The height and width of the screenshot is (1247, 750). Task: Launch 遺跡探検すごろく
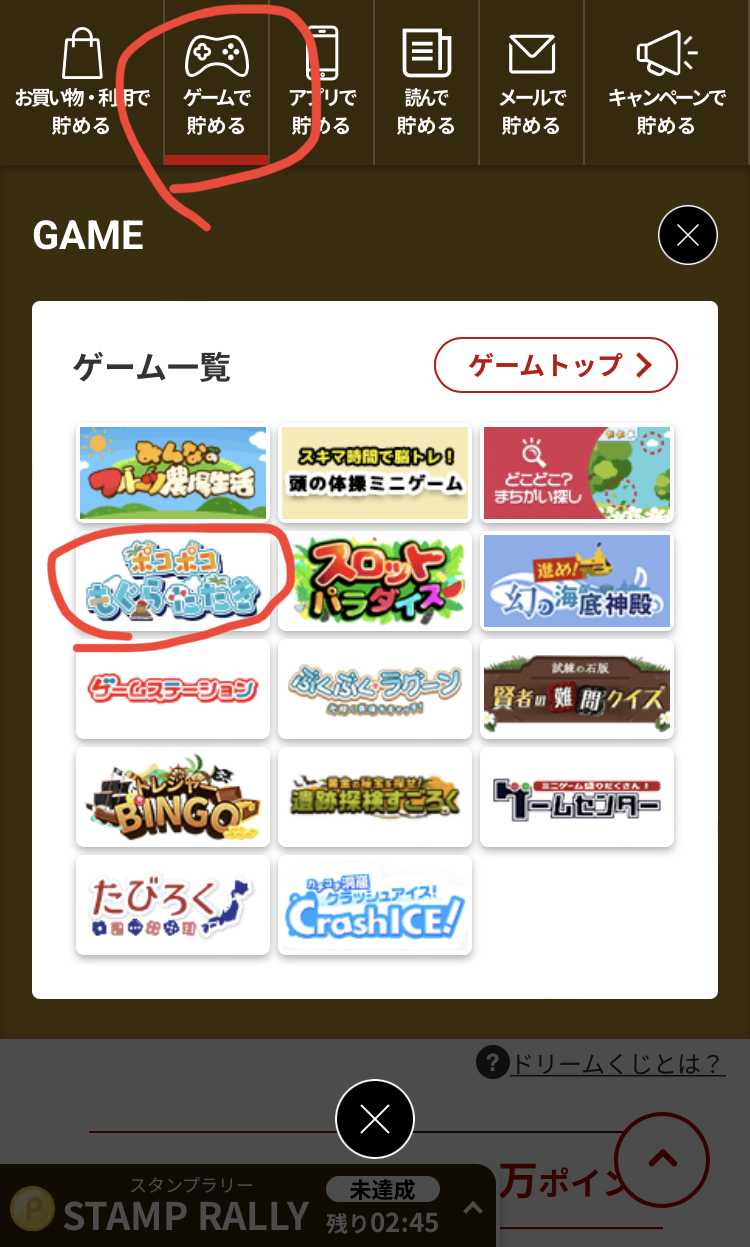375,797
